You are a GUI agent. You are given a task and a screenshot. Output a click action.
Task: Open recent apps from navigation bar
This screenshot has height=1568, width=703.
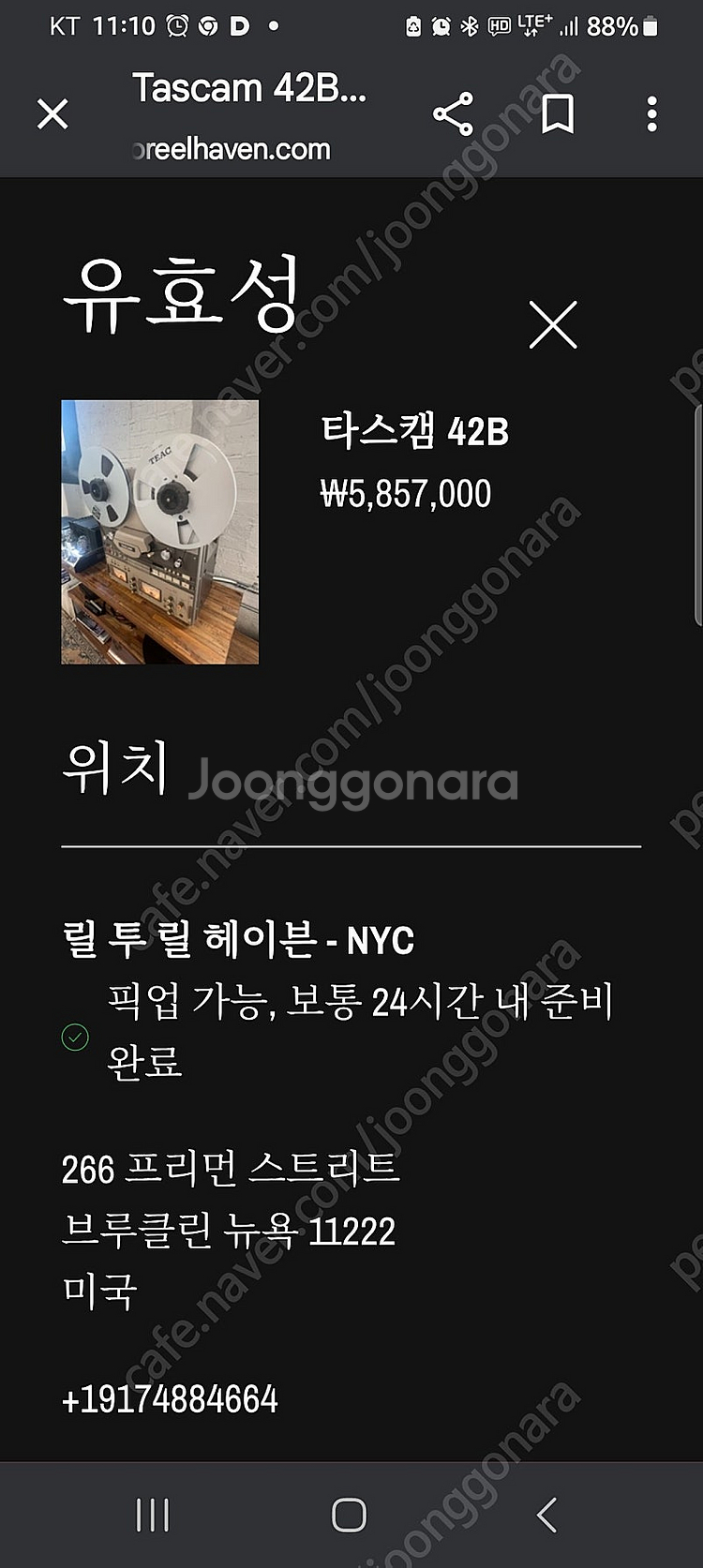coord(152,1515)
